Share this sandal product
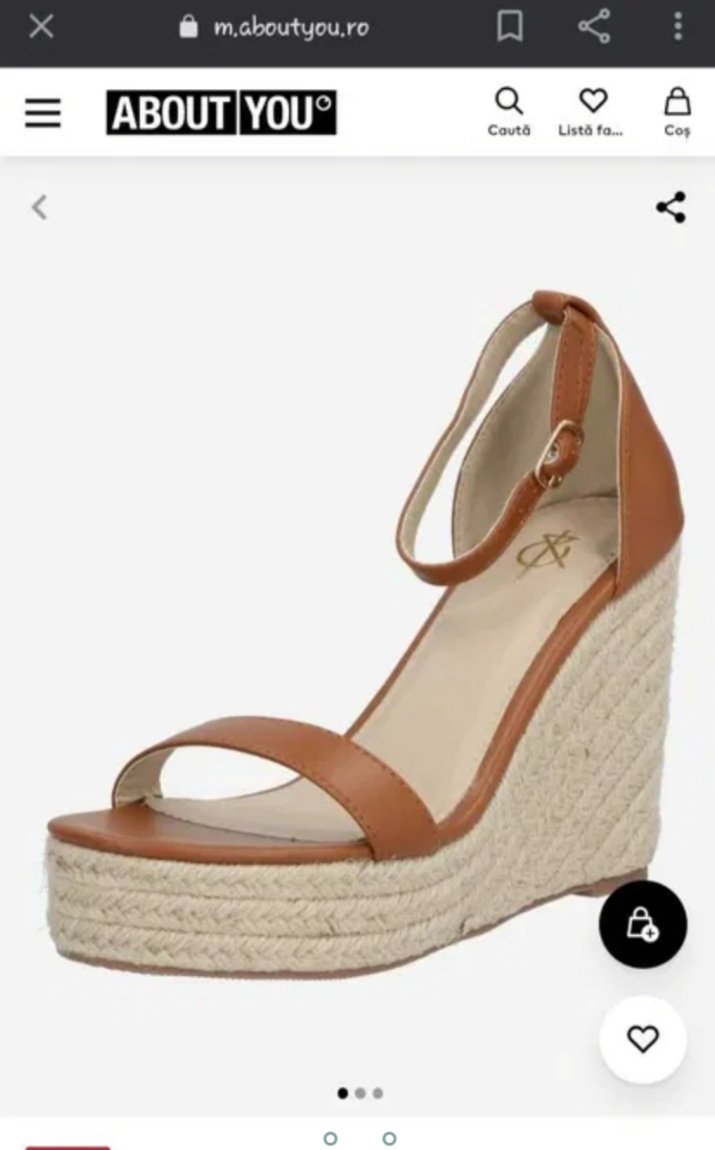The image size is (715, 1150). 671,208
